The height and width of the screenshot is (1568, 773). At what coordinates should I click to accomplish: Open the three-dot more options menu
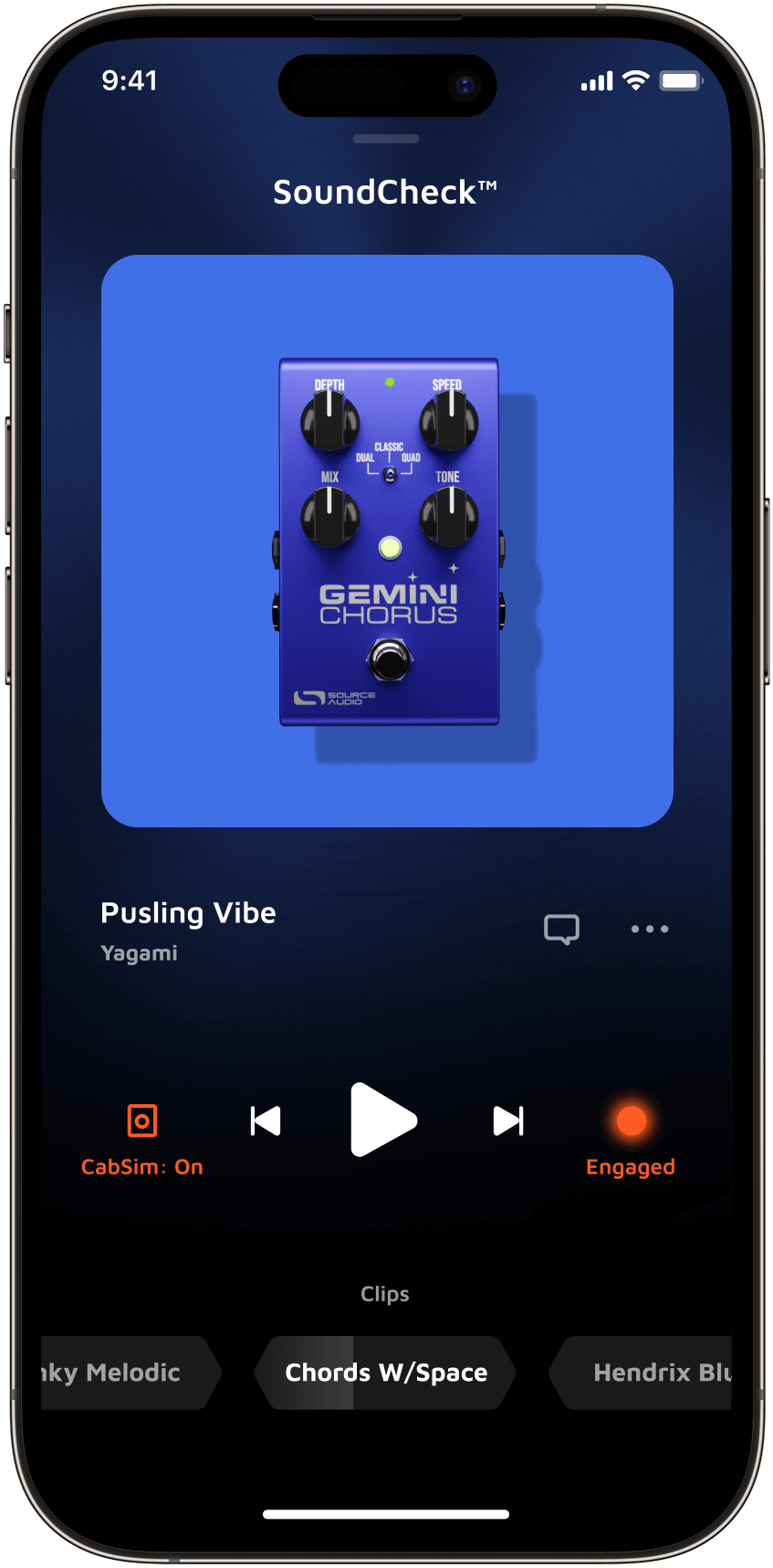tap(650, 929)
